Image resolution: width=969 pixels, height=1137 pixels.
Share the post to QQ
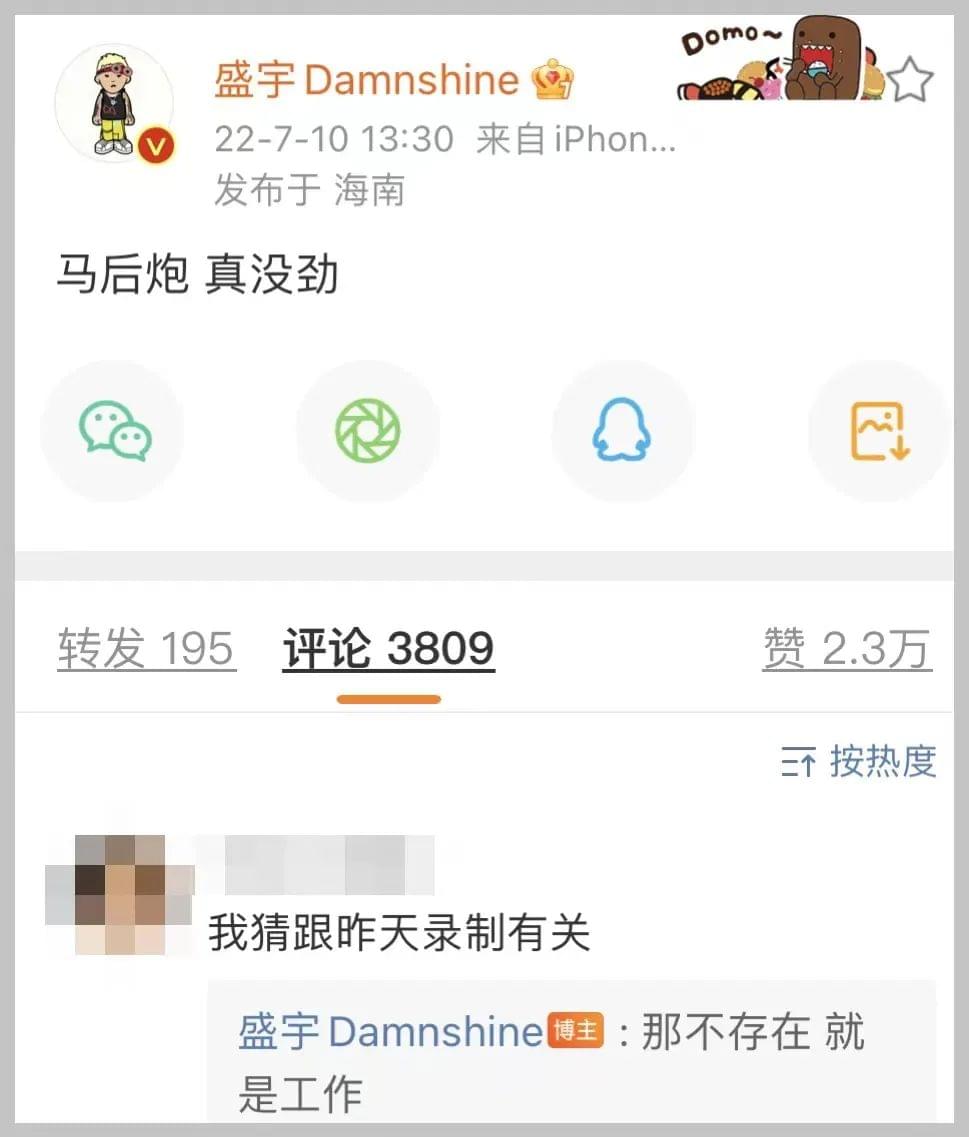[x=621, y=431]
